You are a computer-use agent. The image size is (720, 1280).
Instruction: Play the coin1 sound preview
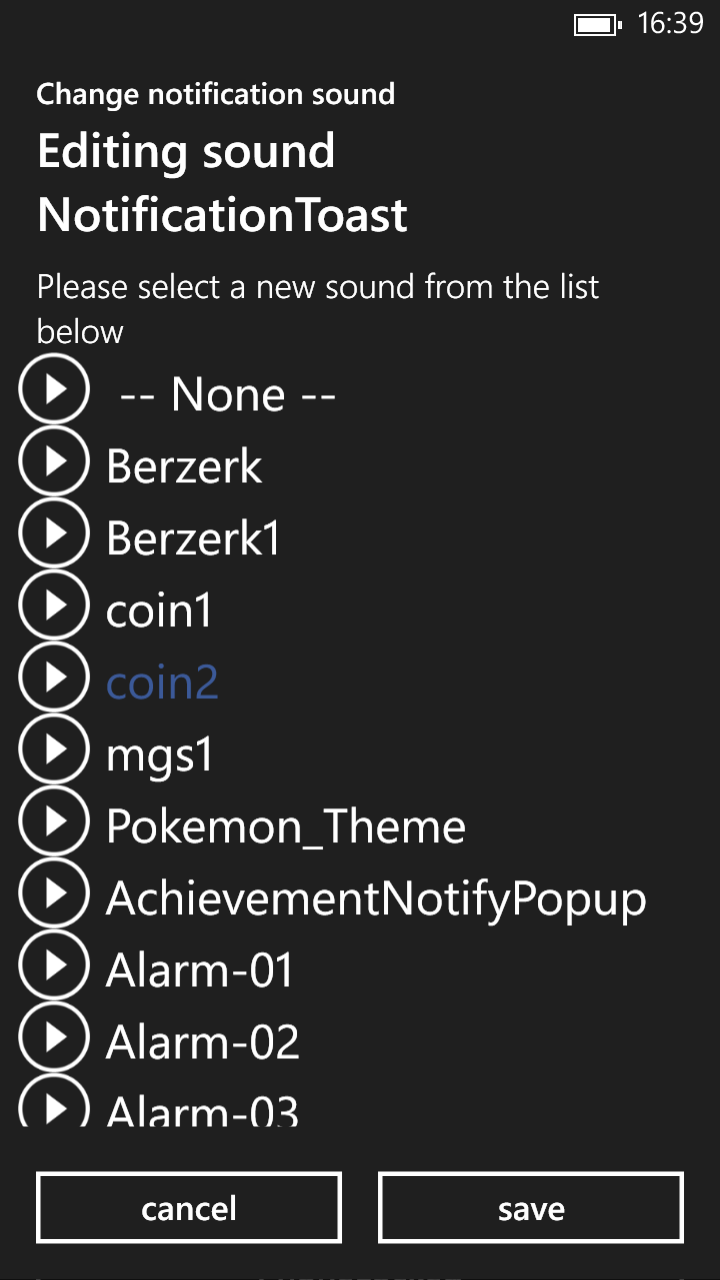[x=54, y=605]
